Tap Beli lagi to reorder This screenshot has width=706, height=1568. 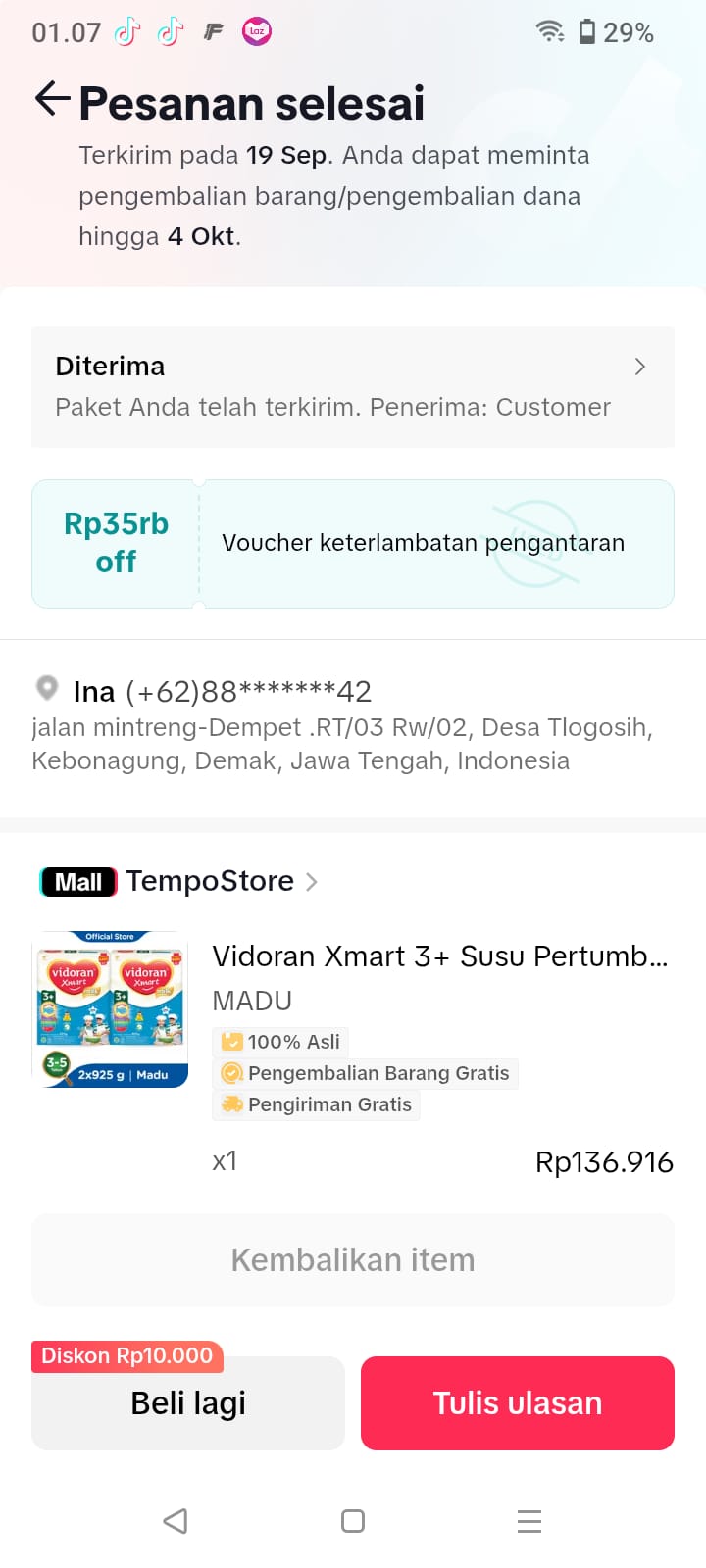[188, 1402]
